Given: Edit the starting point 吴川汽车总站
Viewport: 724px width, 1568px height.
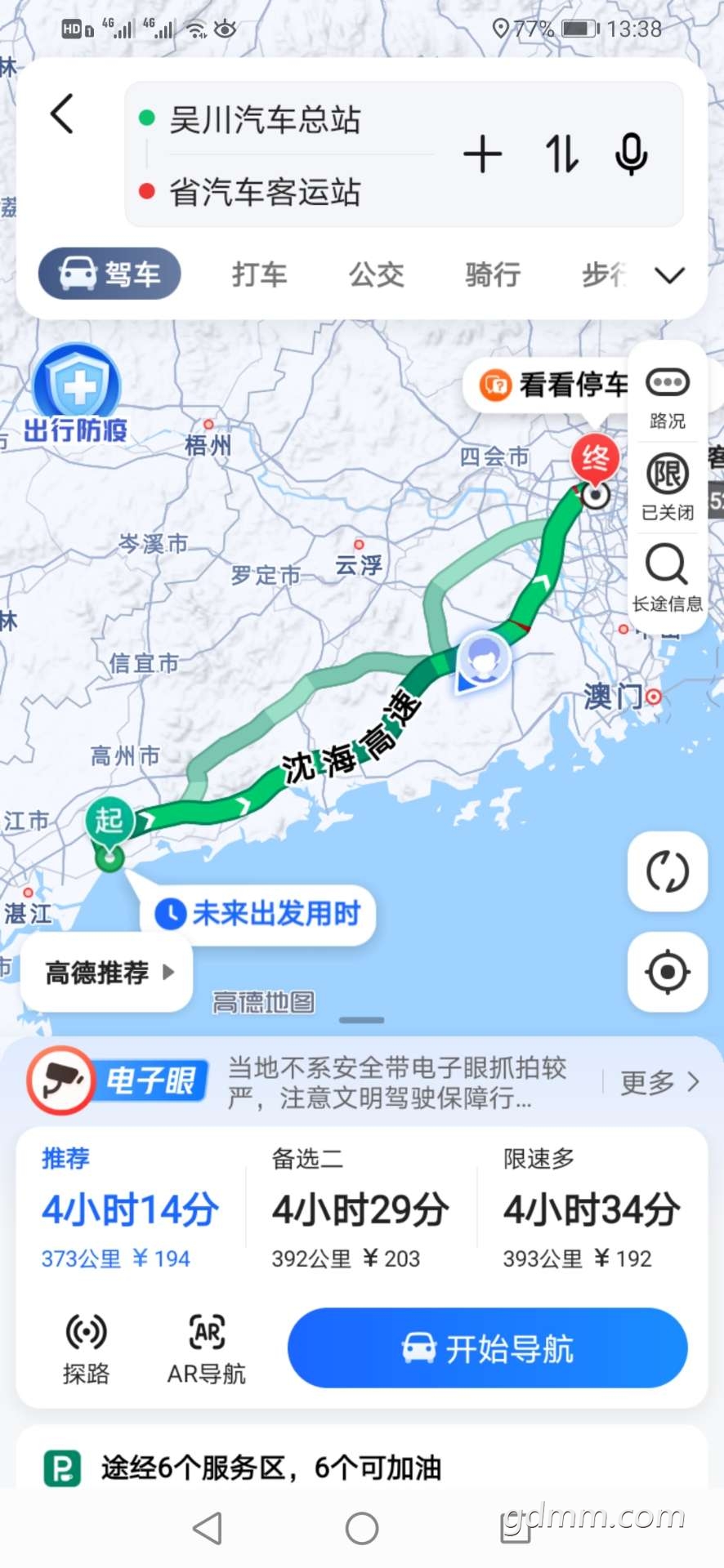Looking at the screenshot, I should point(264,120).
